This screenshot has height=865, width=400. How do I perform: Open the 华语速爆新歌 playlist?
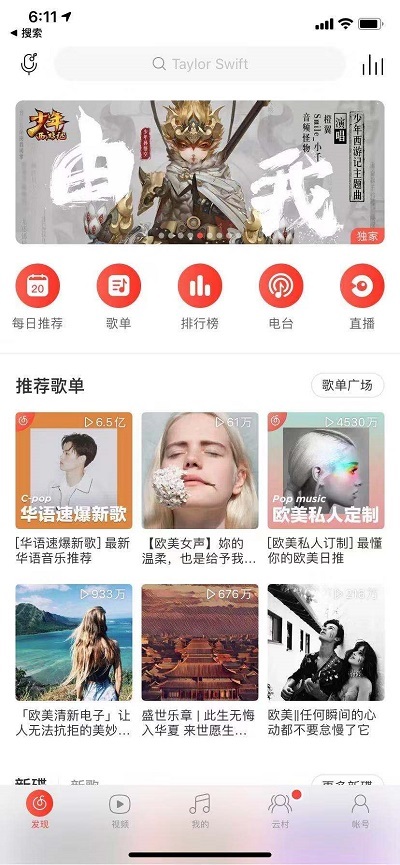pyautogui.click(x=74, y=489)
